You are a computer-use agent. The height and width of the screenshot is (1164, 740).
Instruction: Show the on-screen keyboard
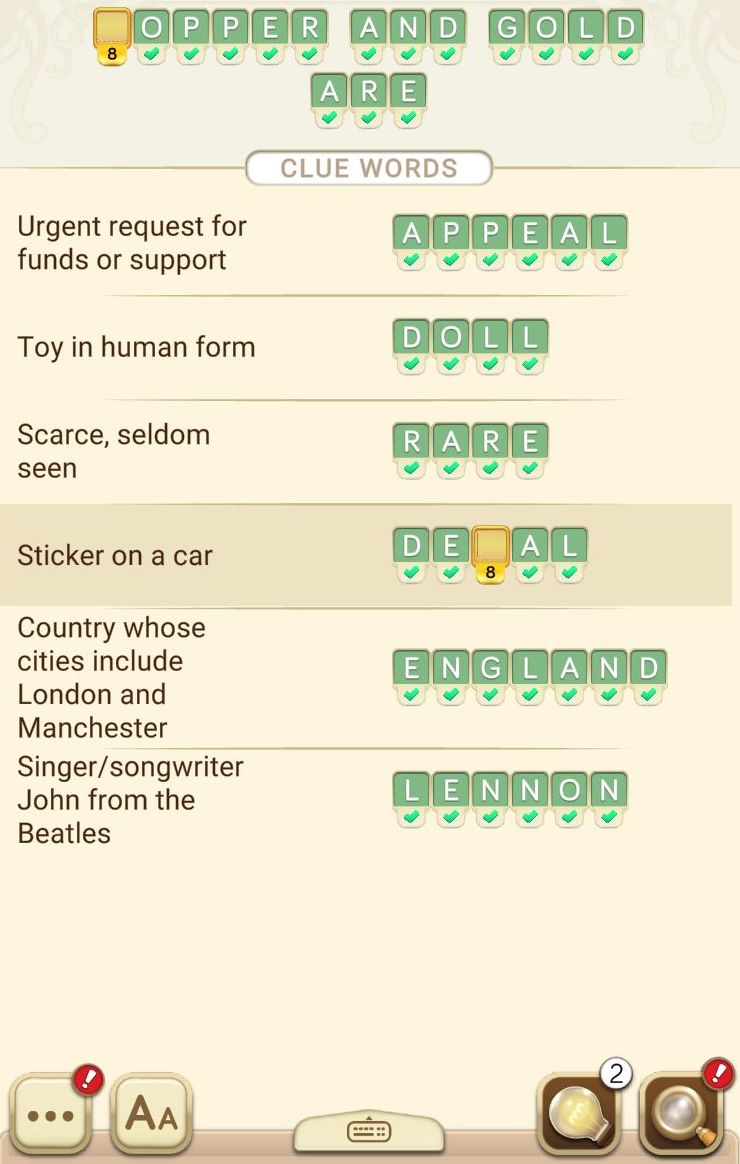click(369, 1131)
